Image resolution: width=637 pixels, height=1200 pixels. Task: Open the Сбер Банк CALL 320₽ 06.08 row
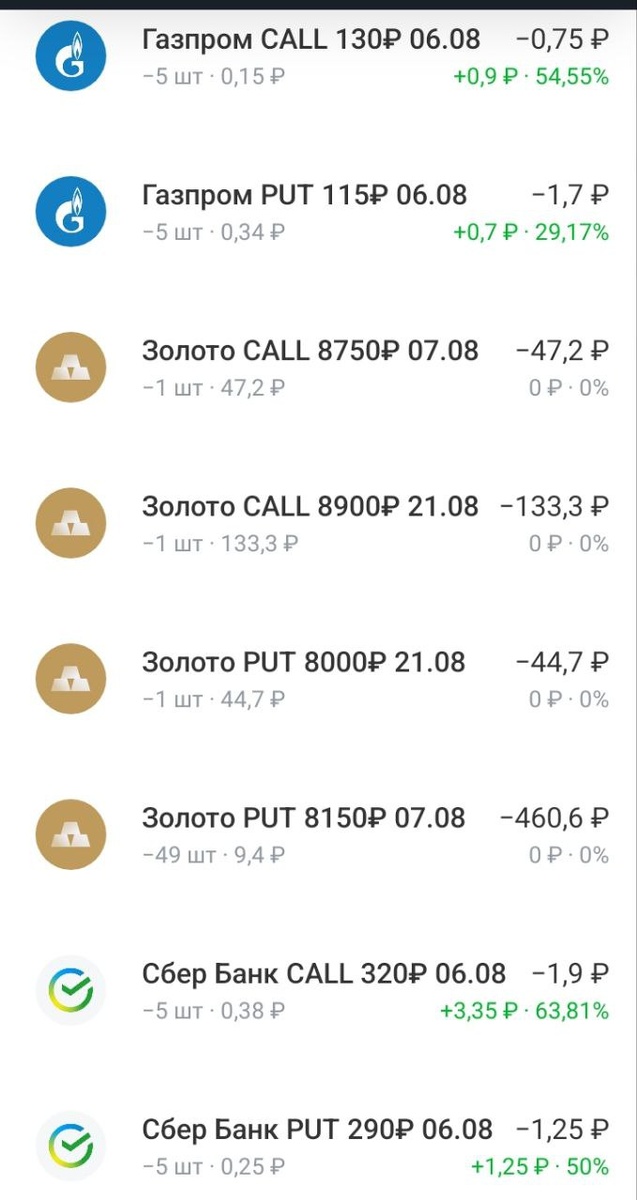pyautogui.click(x=324, y=973)
